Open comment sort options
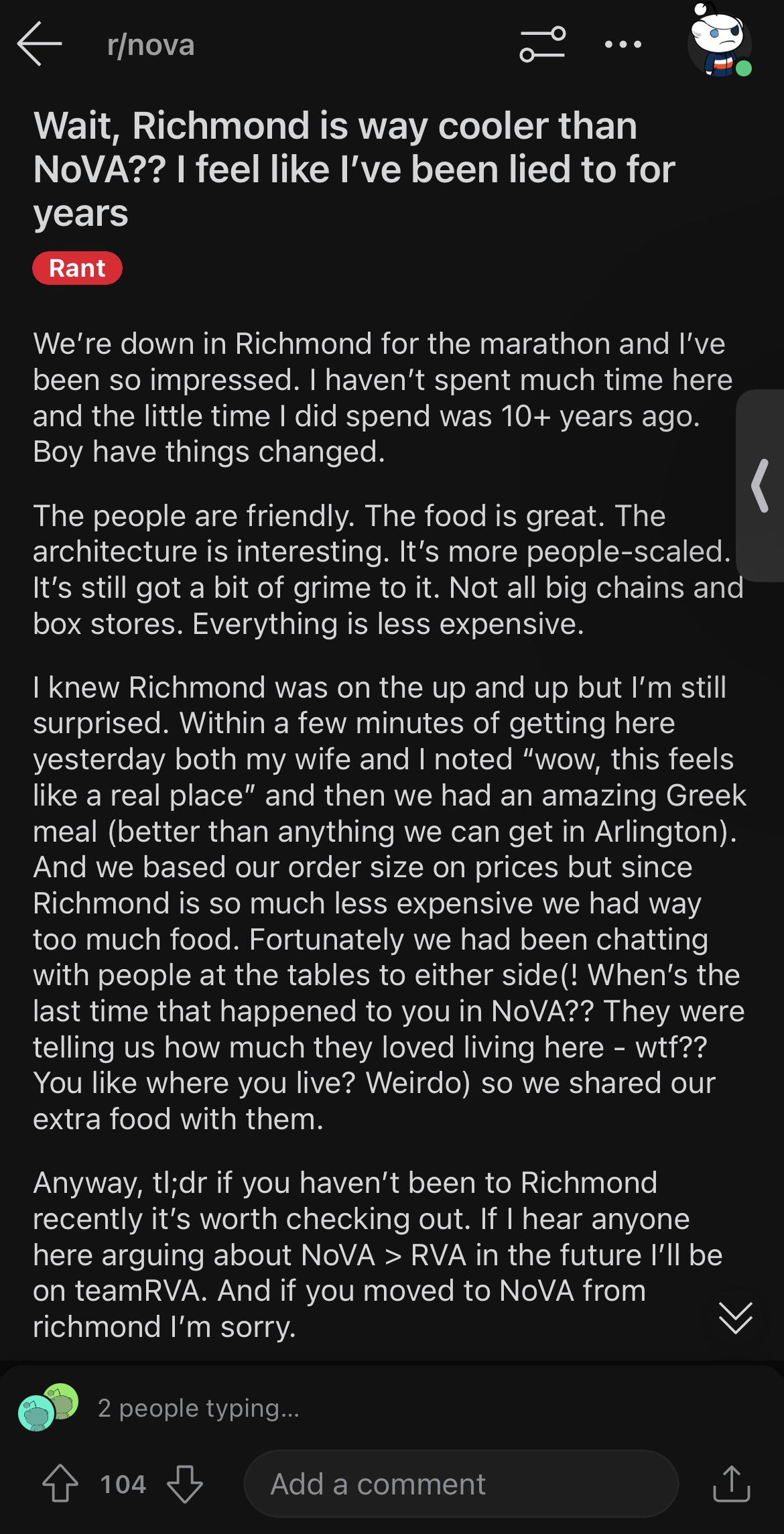This screenshot has width=784, height=1534. pyautogui.click(x=542, y=45)
